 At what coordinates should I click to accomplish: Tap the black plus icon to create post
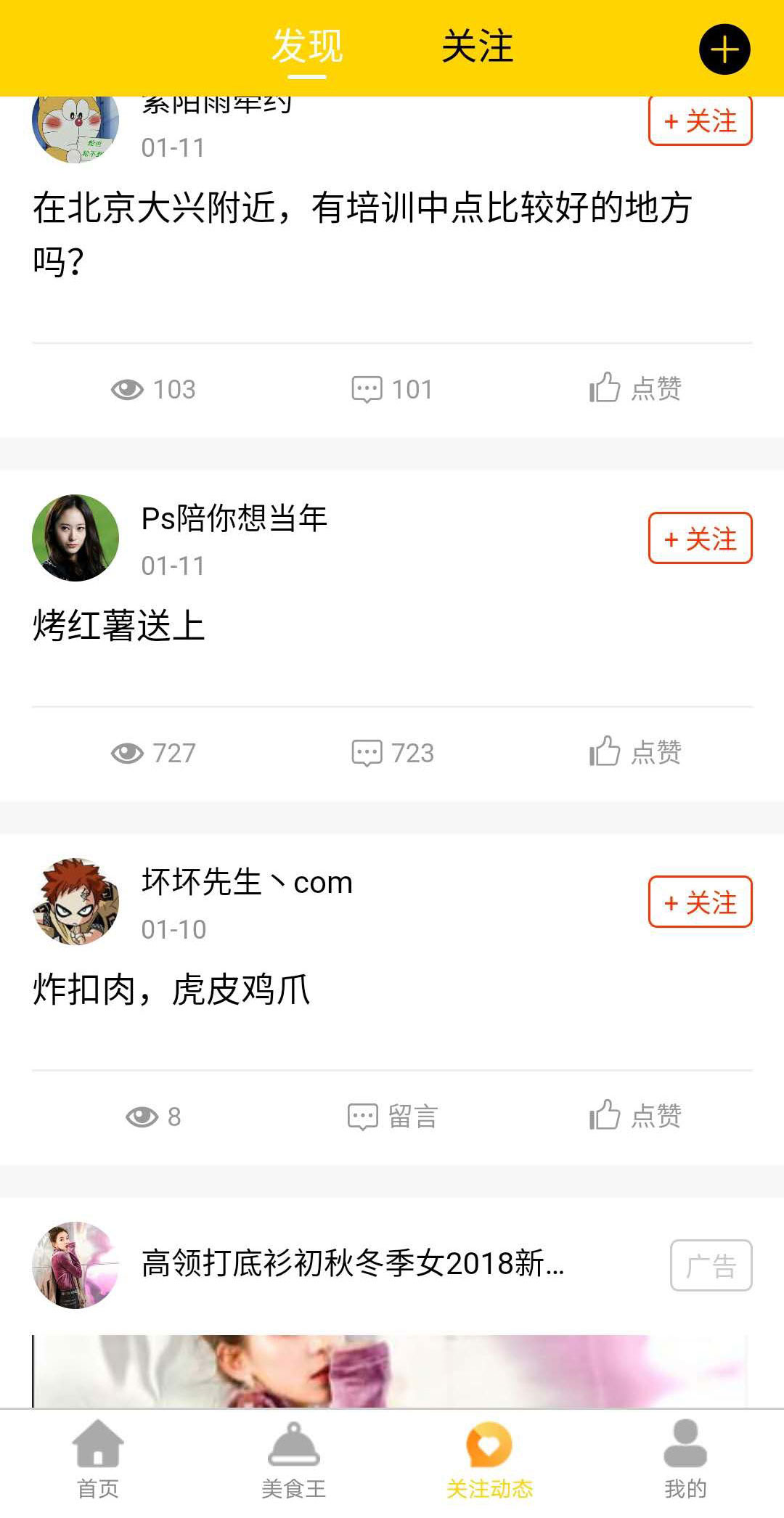pyautogui.click(x=724, y=49)
